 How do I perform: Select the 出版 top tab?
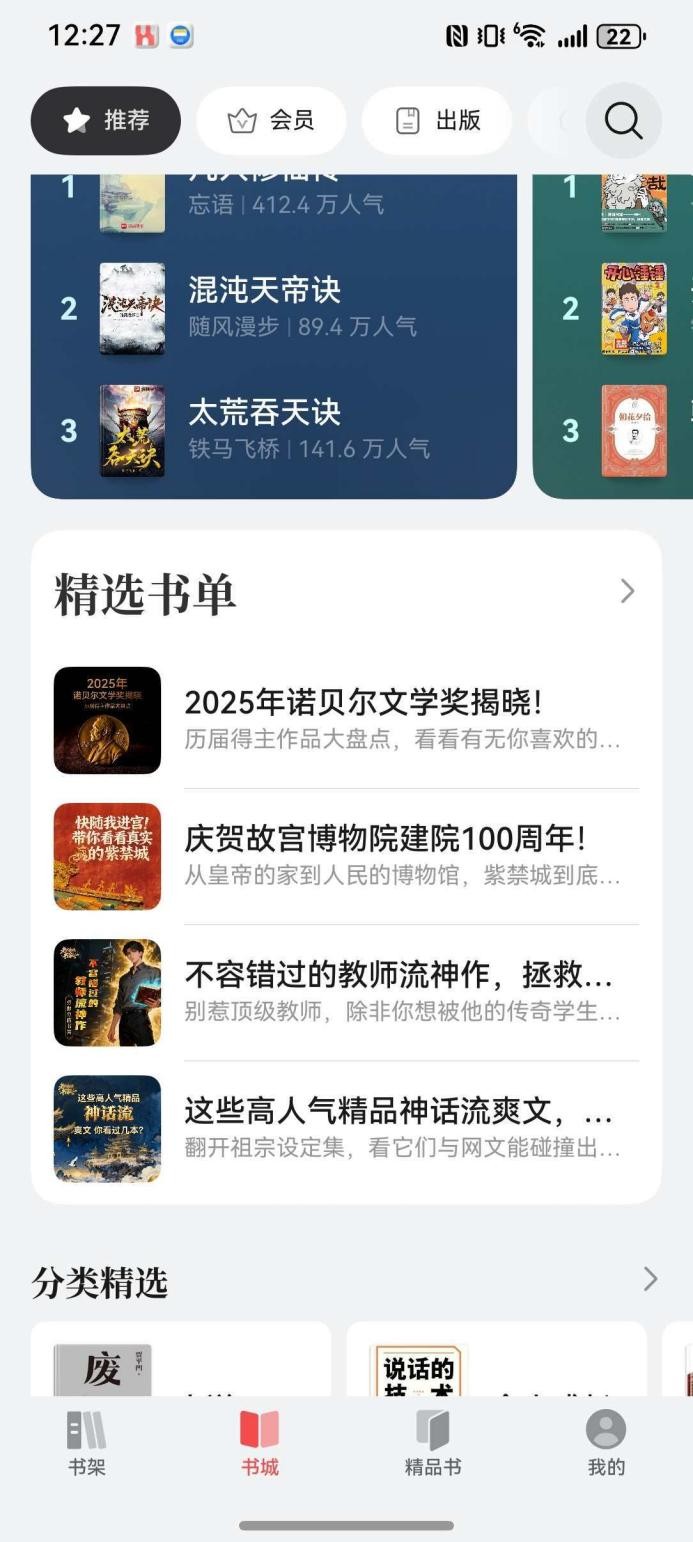click(x=437, y=121)
